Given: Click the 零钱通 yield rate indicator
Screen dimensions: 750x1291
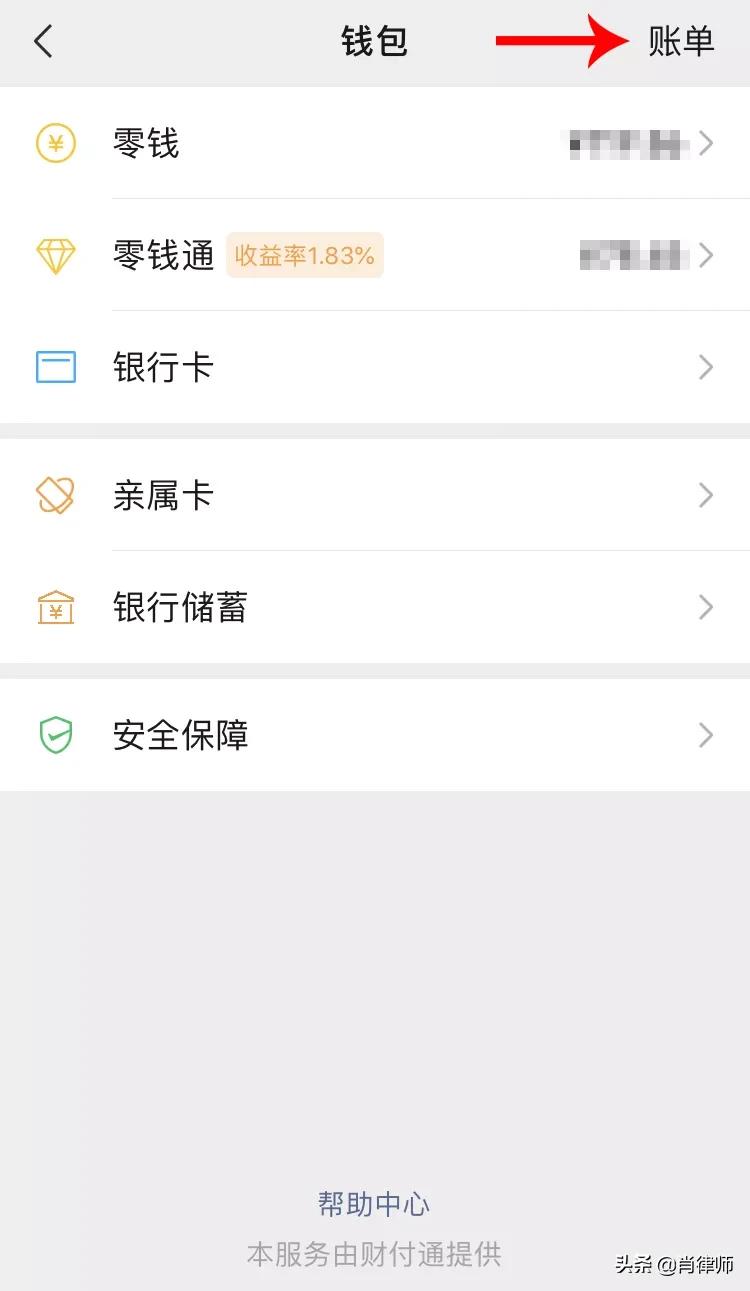Looking at the screenshot, I should [304, 255].
